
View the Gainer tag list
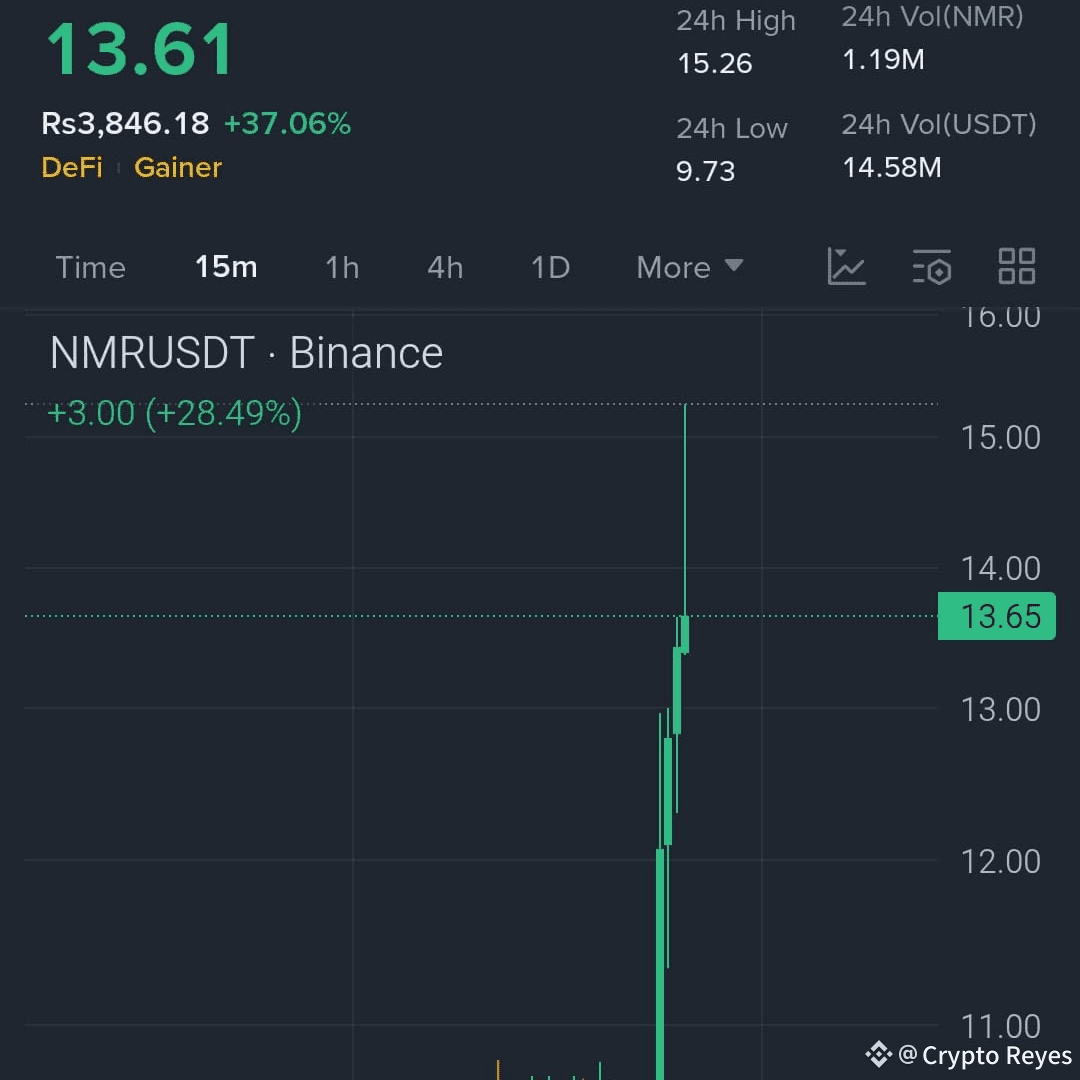[x=178, y=167]
